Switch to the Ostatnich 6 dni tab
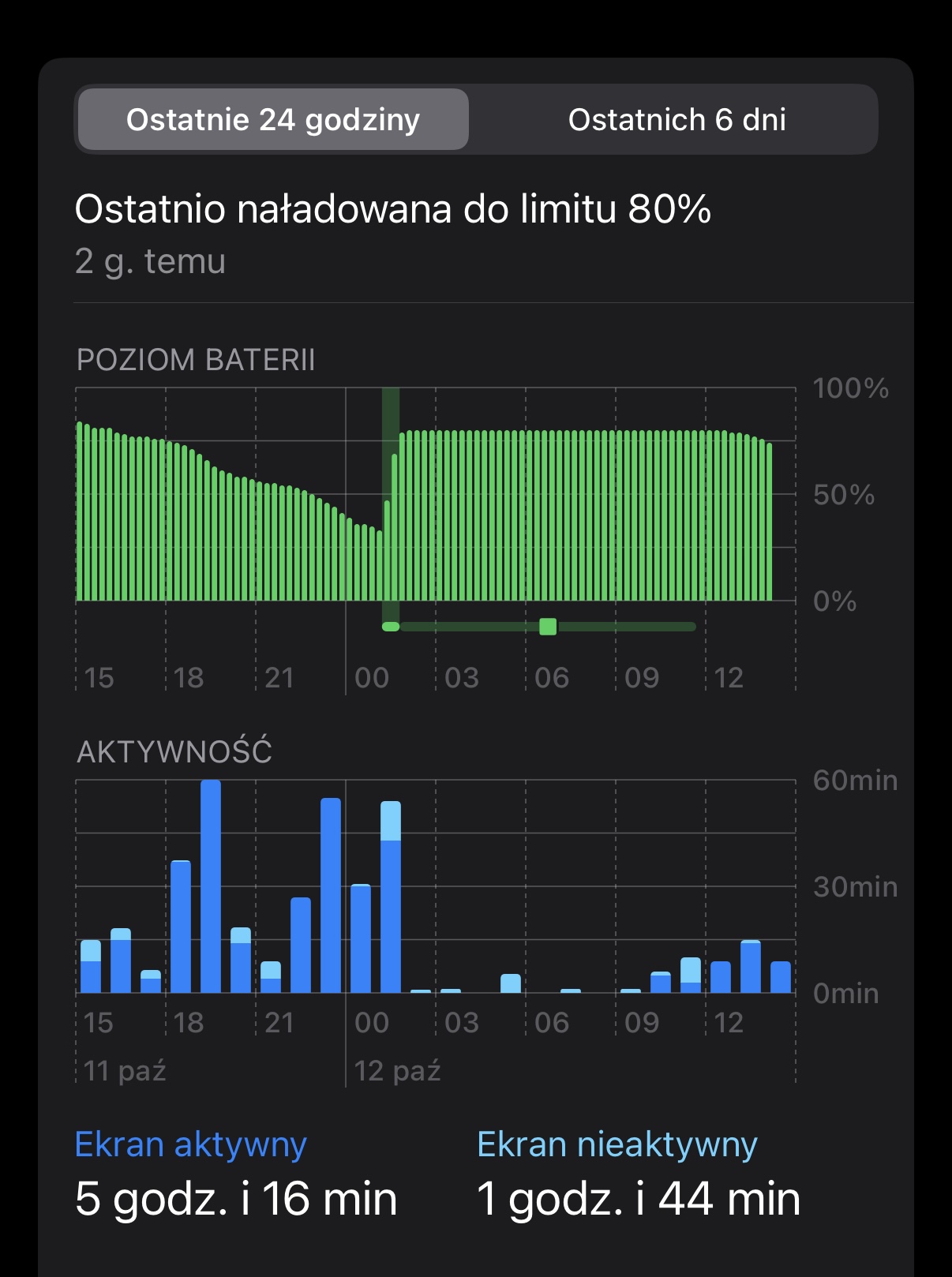The image size is (952, 1277). tap(677, 120)
